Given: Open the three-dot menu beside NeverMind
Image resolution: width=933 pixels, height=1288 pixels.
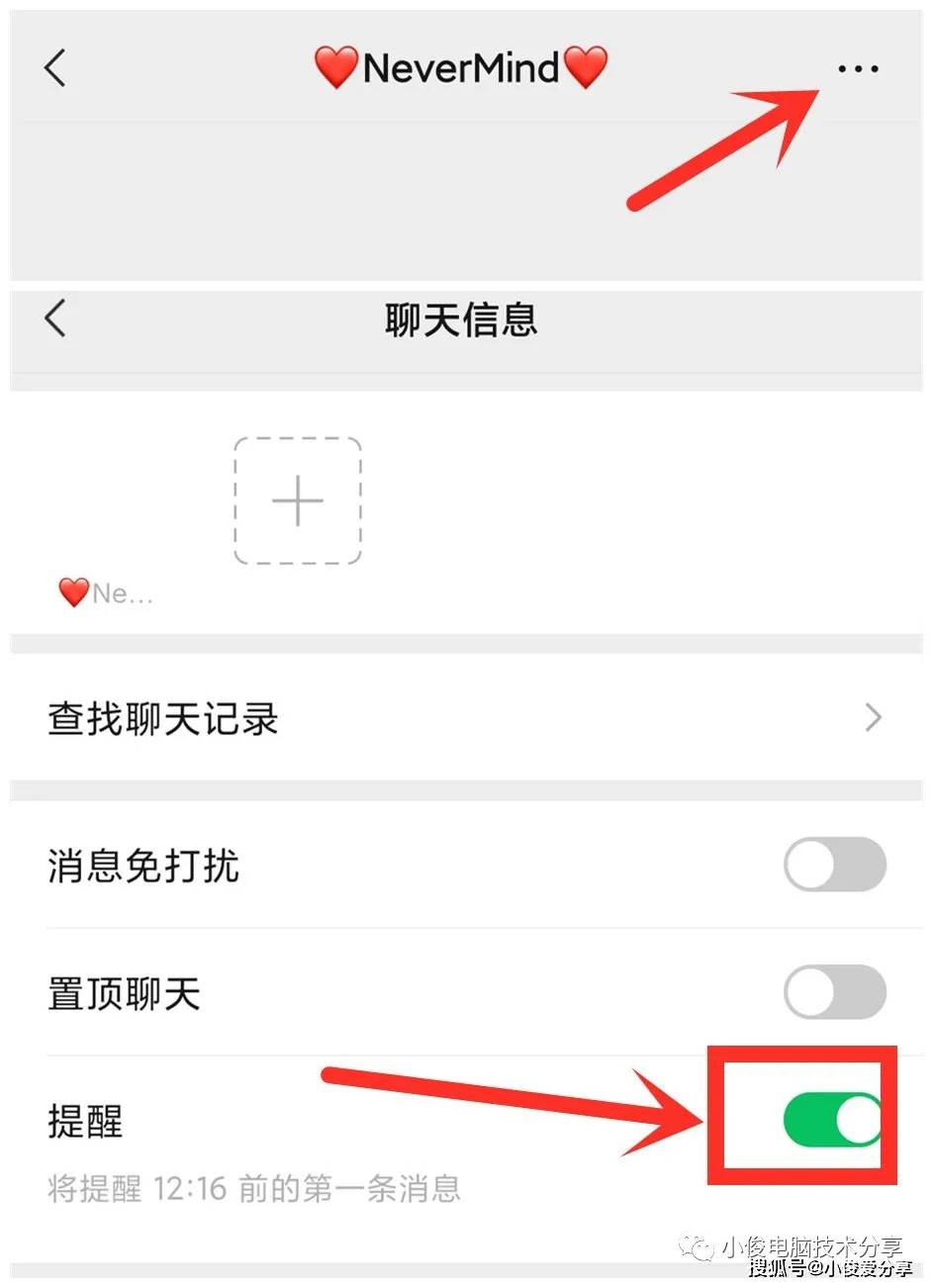Looking at the screenshot, I should pos(857,69).
